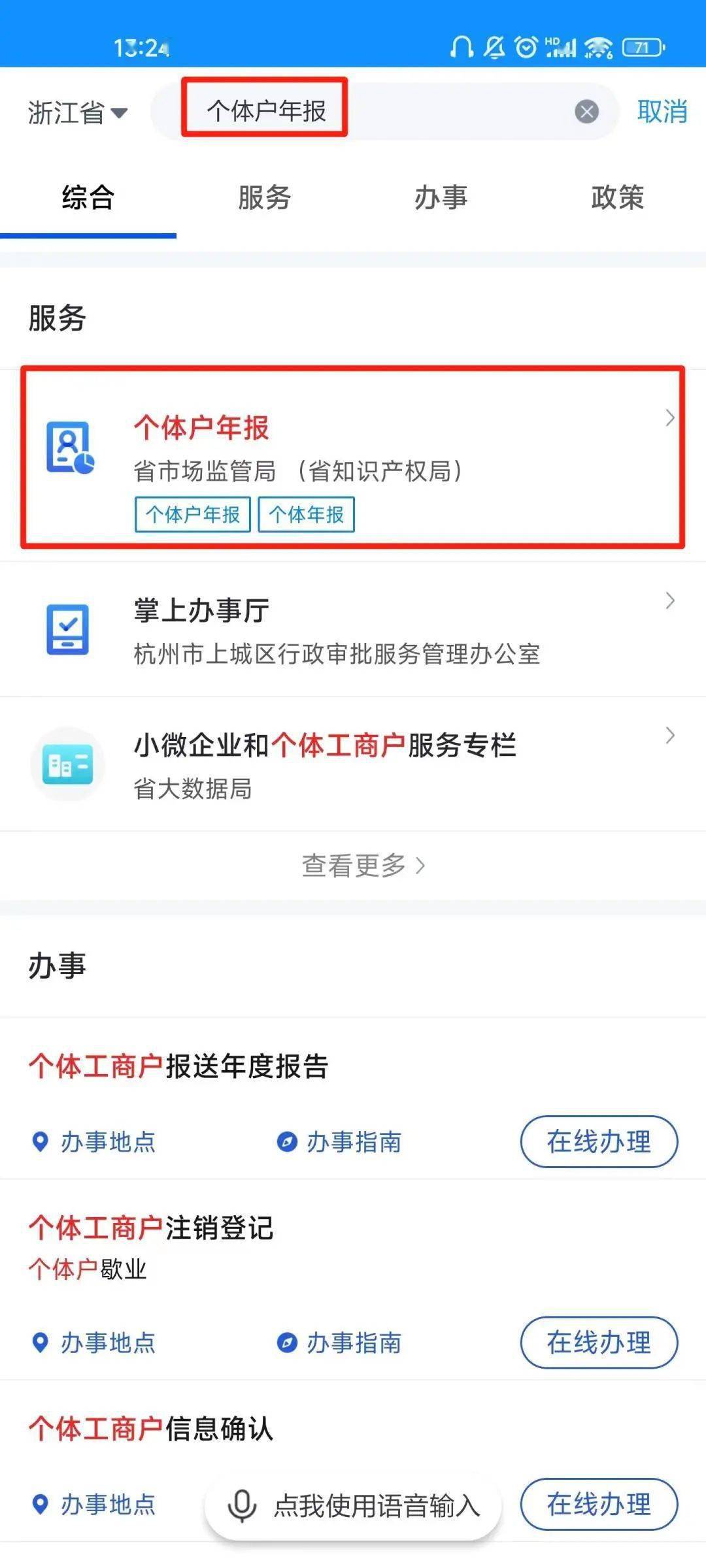Tap the microphone voice input icon
The image size is (706, 1568).
pyautogui.click(x=243, y=1507)
